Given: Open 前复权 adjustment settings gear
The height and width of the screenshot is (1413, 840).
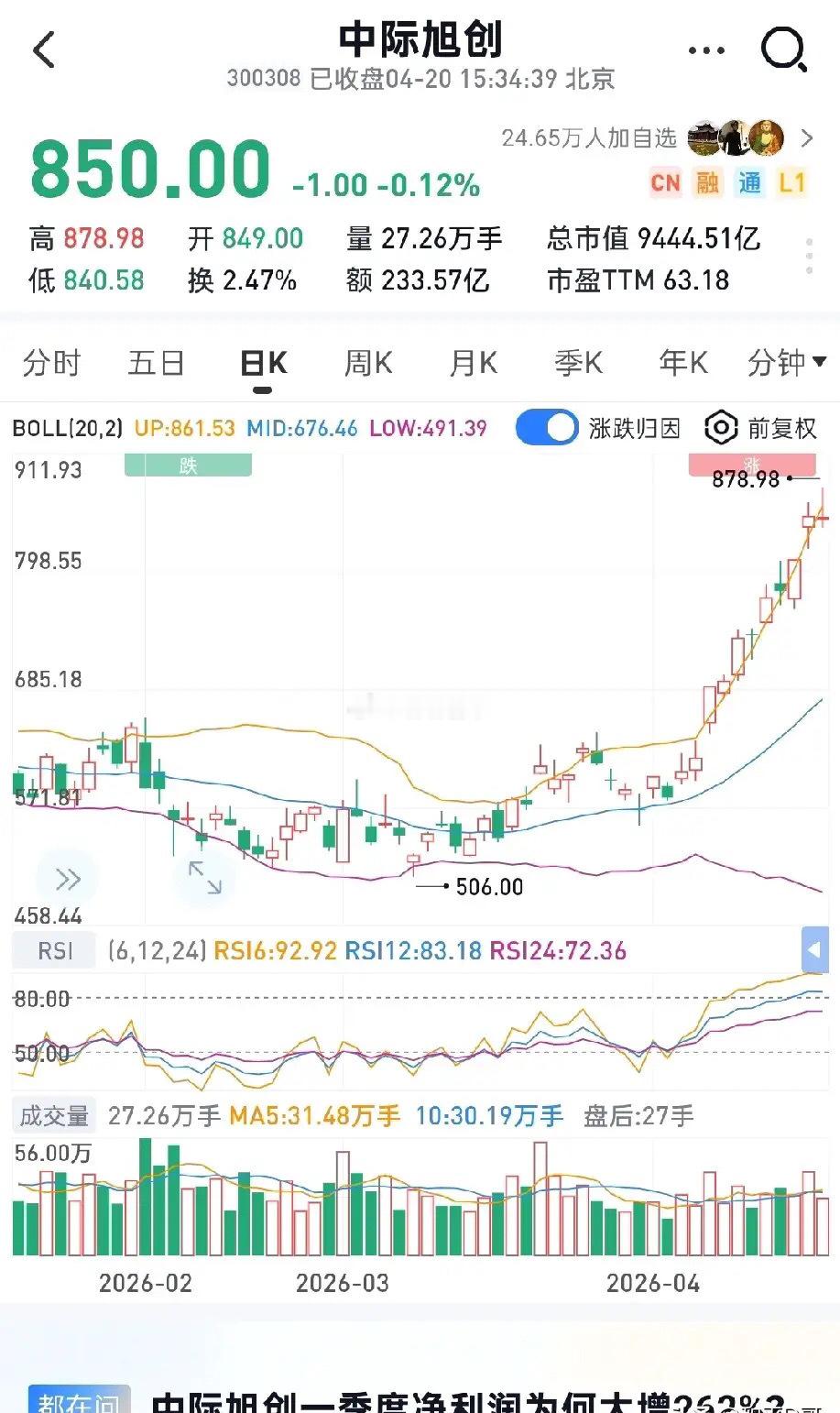Looking at the screenshot, I should pyautogui.click(x=720, y=427).
